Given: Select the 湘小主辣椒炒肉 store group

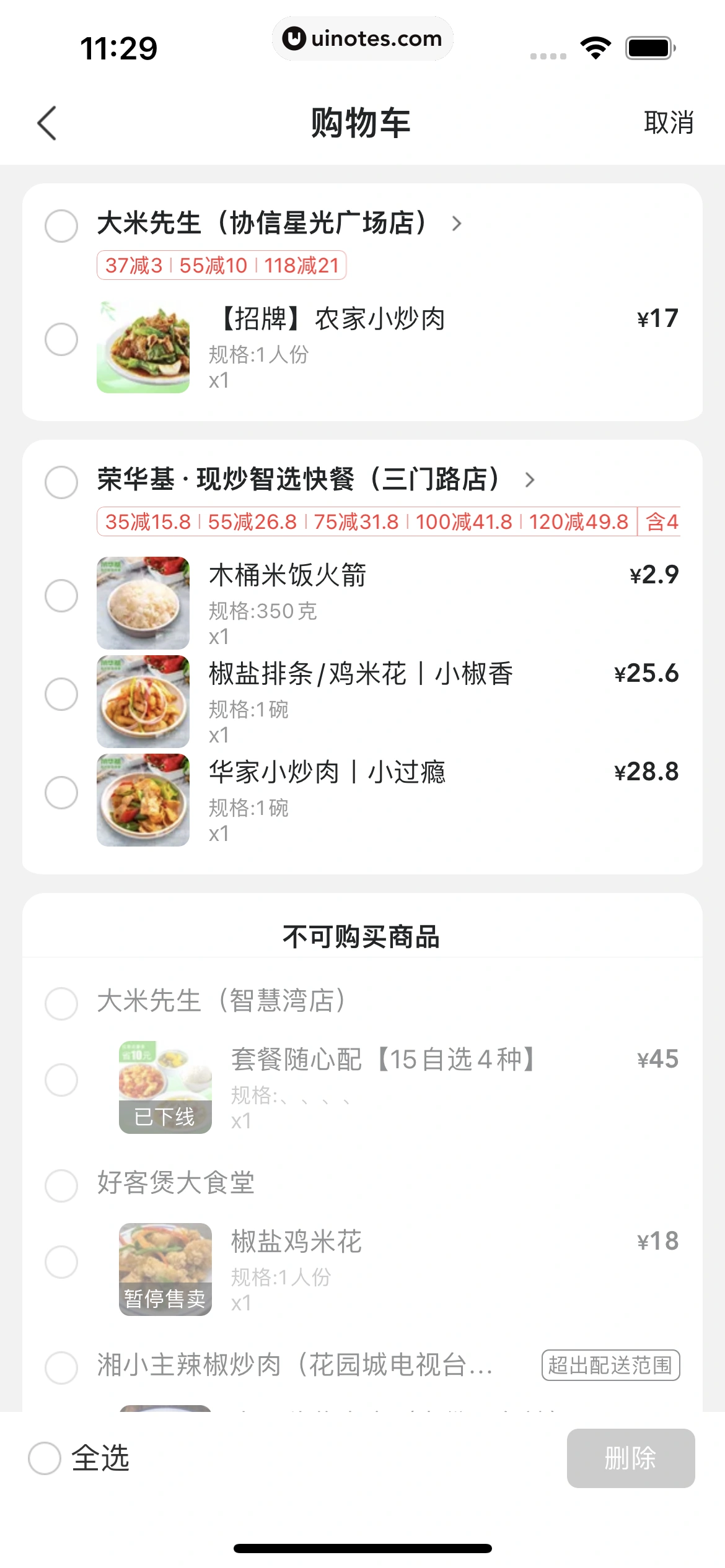Looking at the screenshot, I should pyautogui.click(x=61, y=1367).
